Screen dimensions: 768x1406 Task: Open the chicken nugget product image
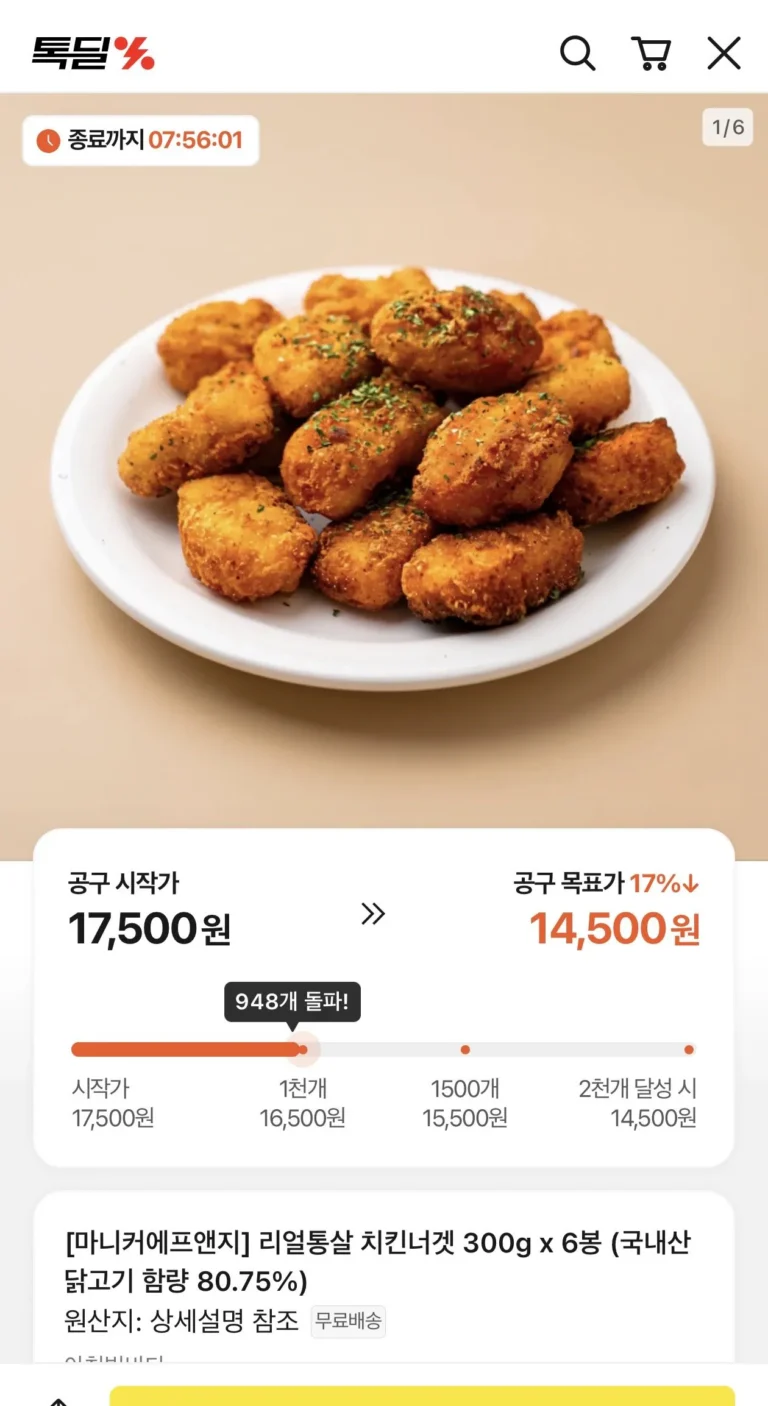[x=384, y=476]
